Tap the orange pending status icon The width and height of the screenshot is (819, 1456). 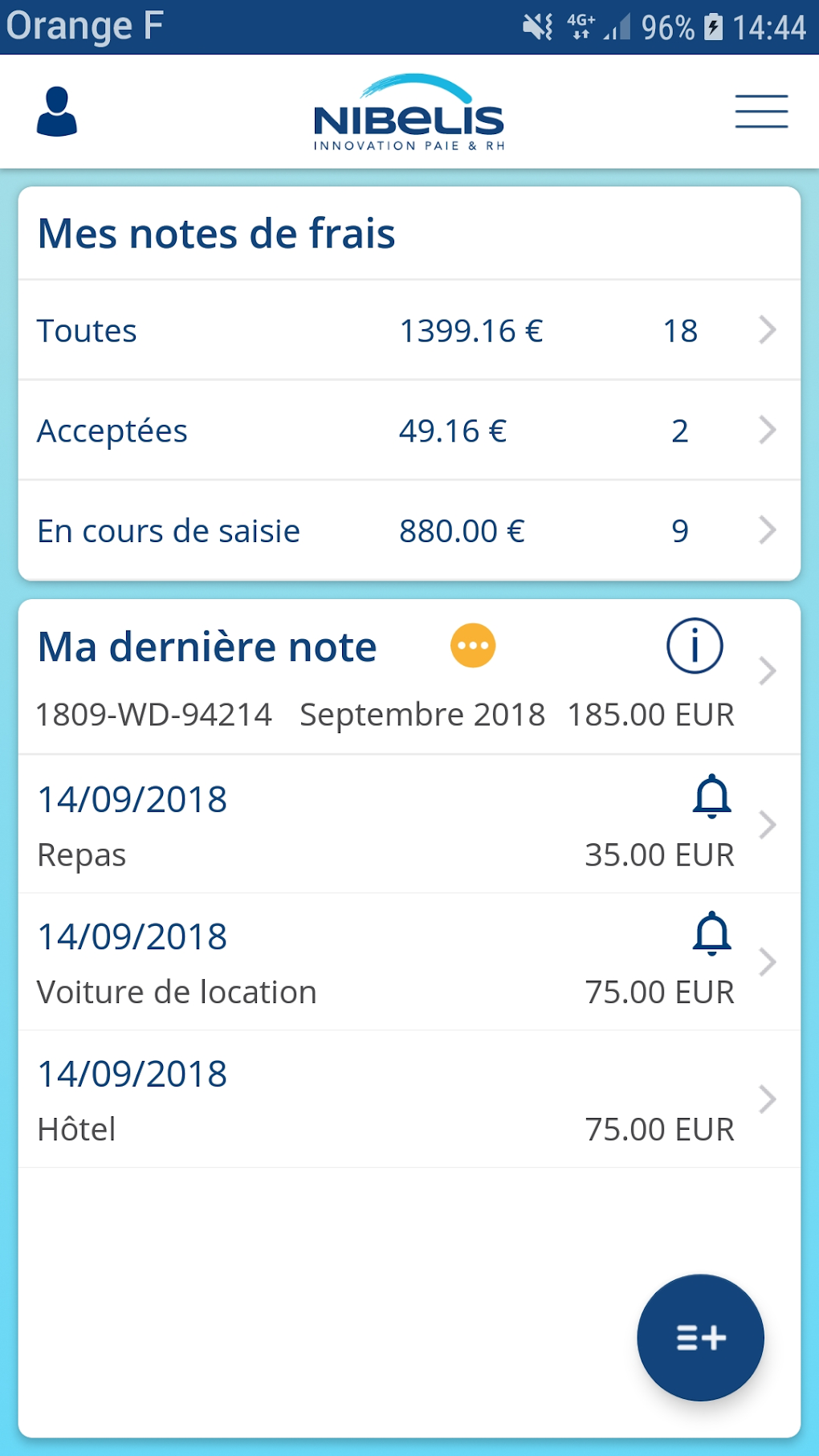coord(473,646)
